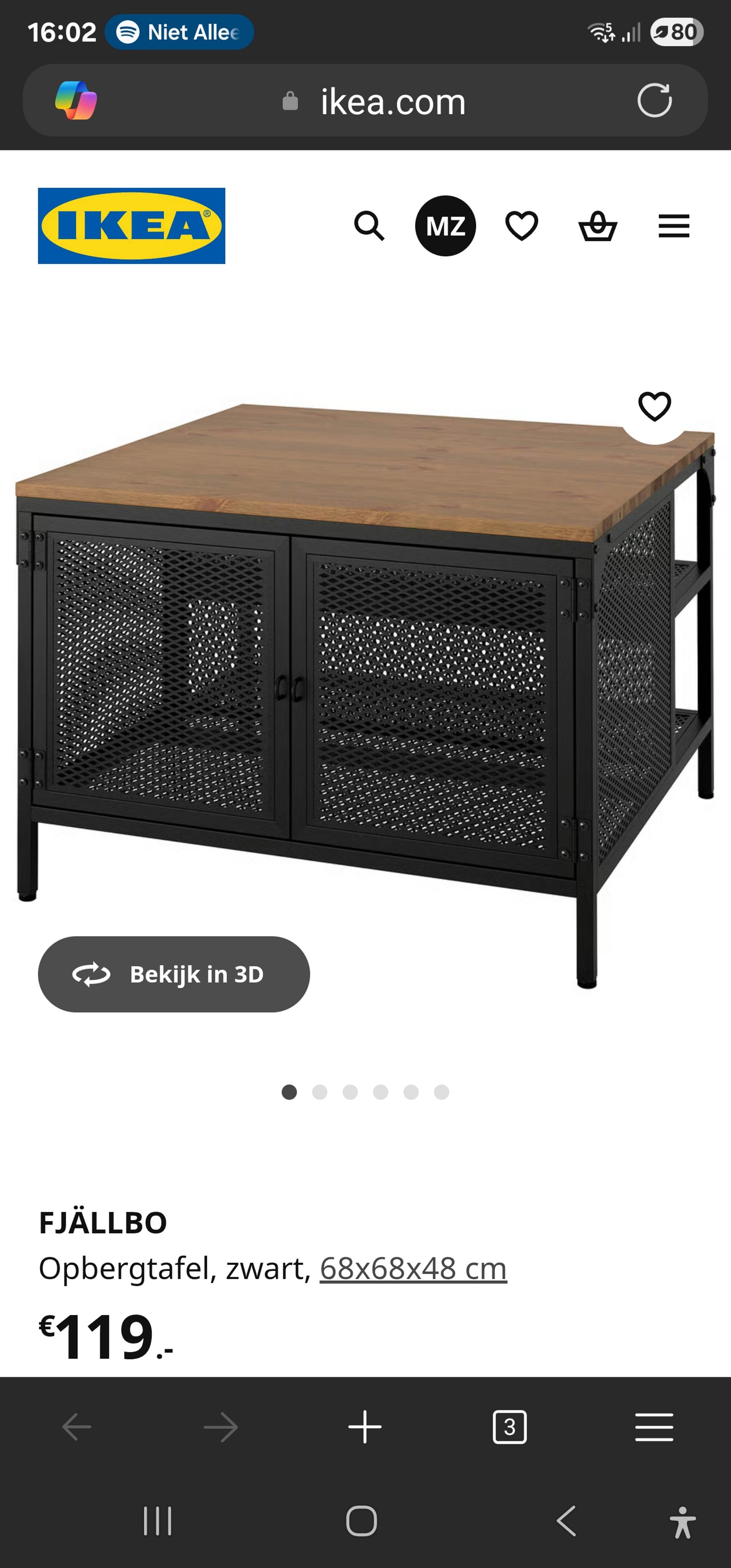Open the Spotify Niet Alleen status chip
Screen dimensions: 731x1568
pos(180,32)
